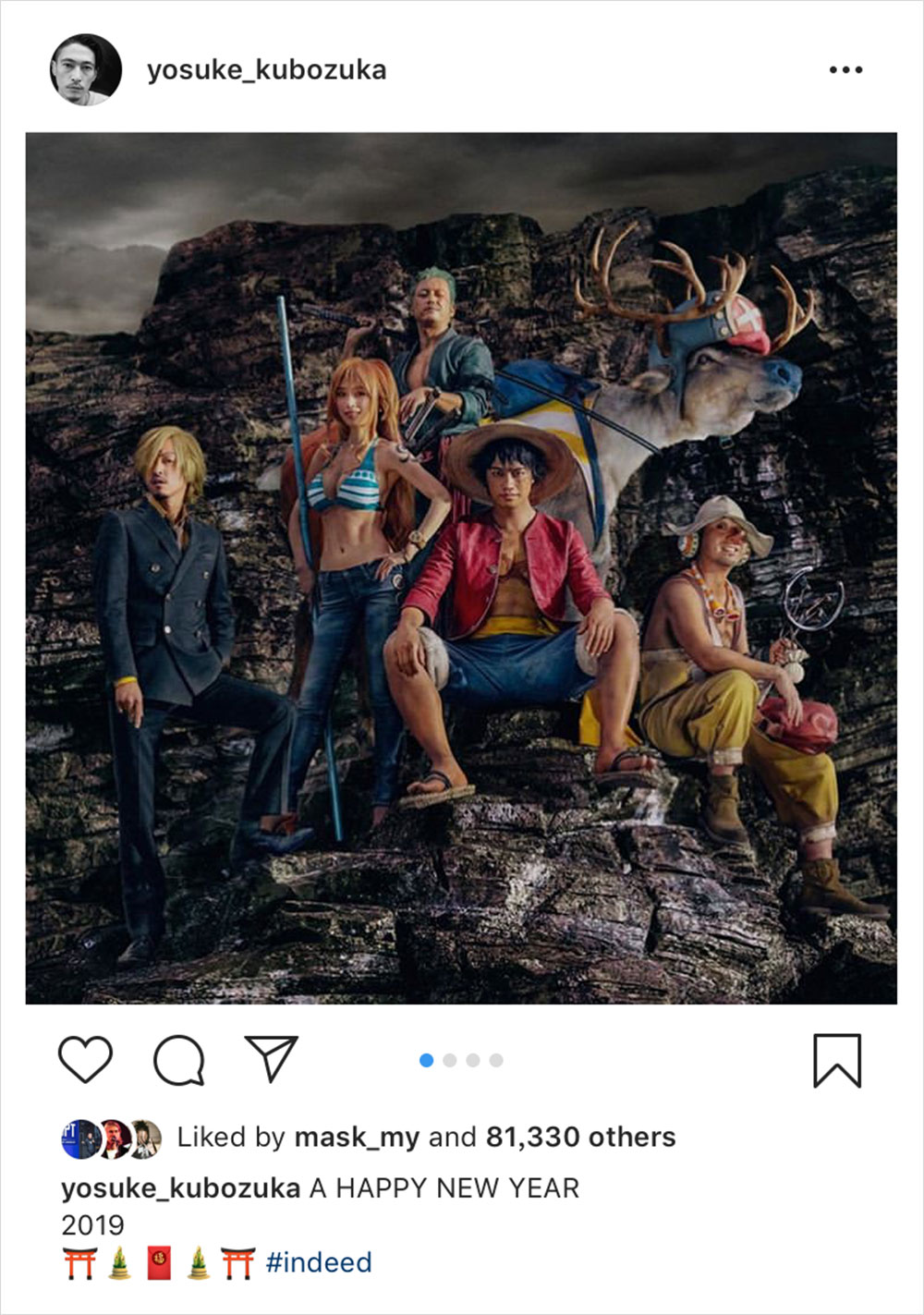Like this post with the heart

pyautogui.click(x=85, y=1059)
